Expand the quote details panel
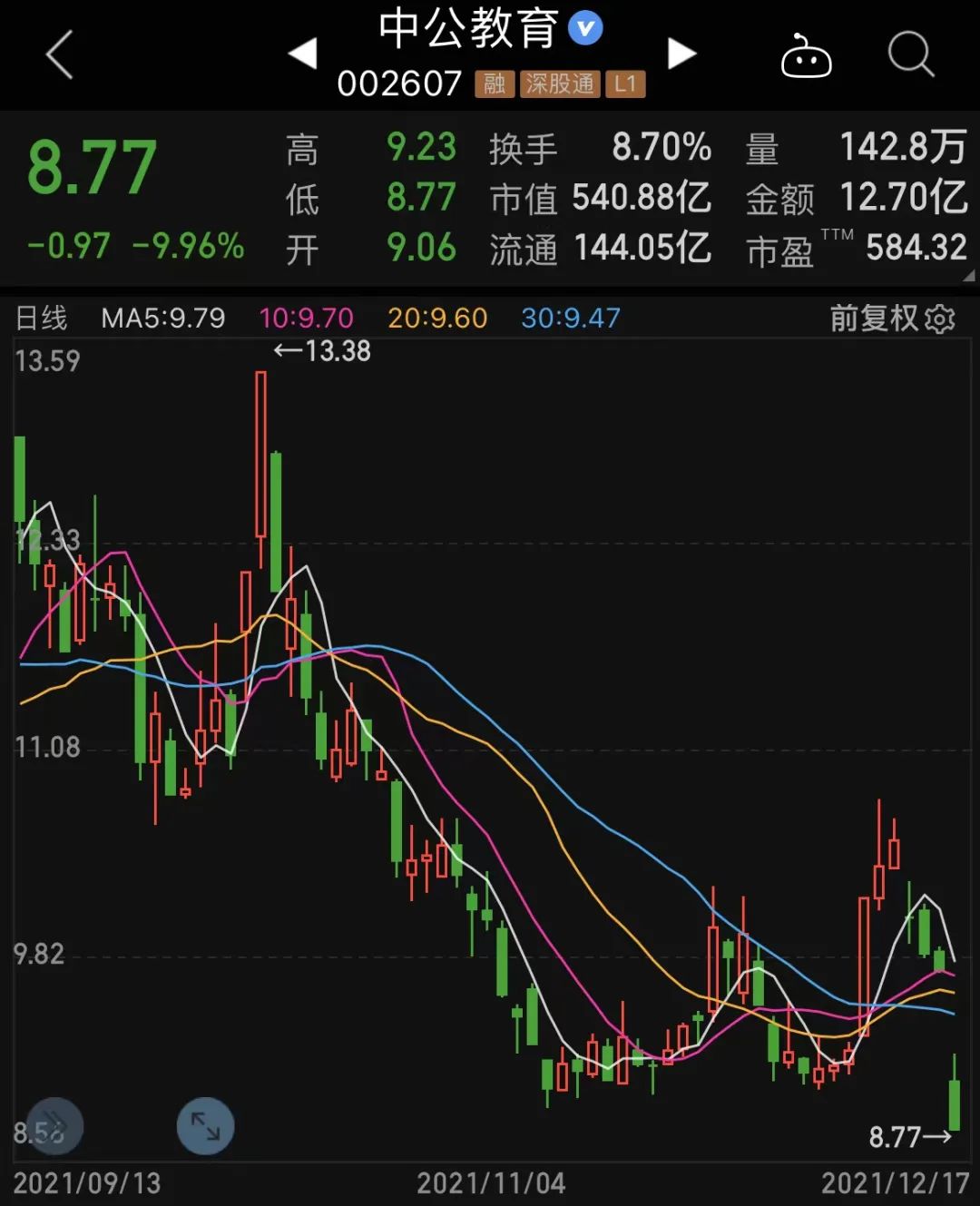 tap(967, 275)
